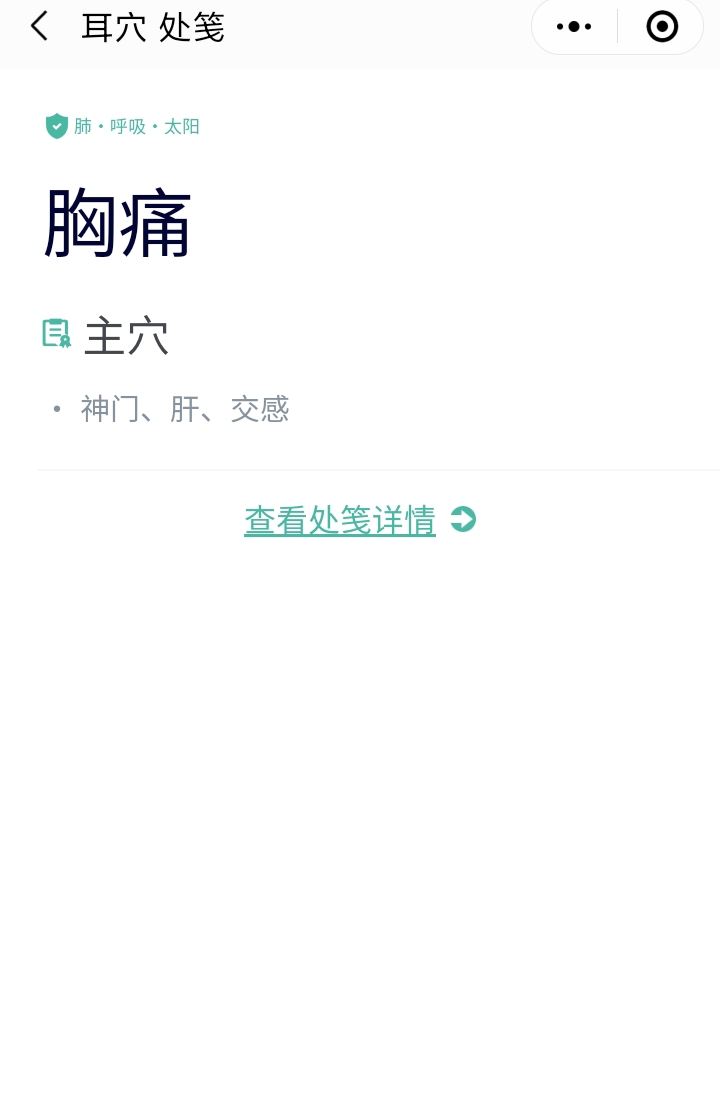Open the mini program more options menu
Viewport: 720px width, 1108px height.
[574, 27]
